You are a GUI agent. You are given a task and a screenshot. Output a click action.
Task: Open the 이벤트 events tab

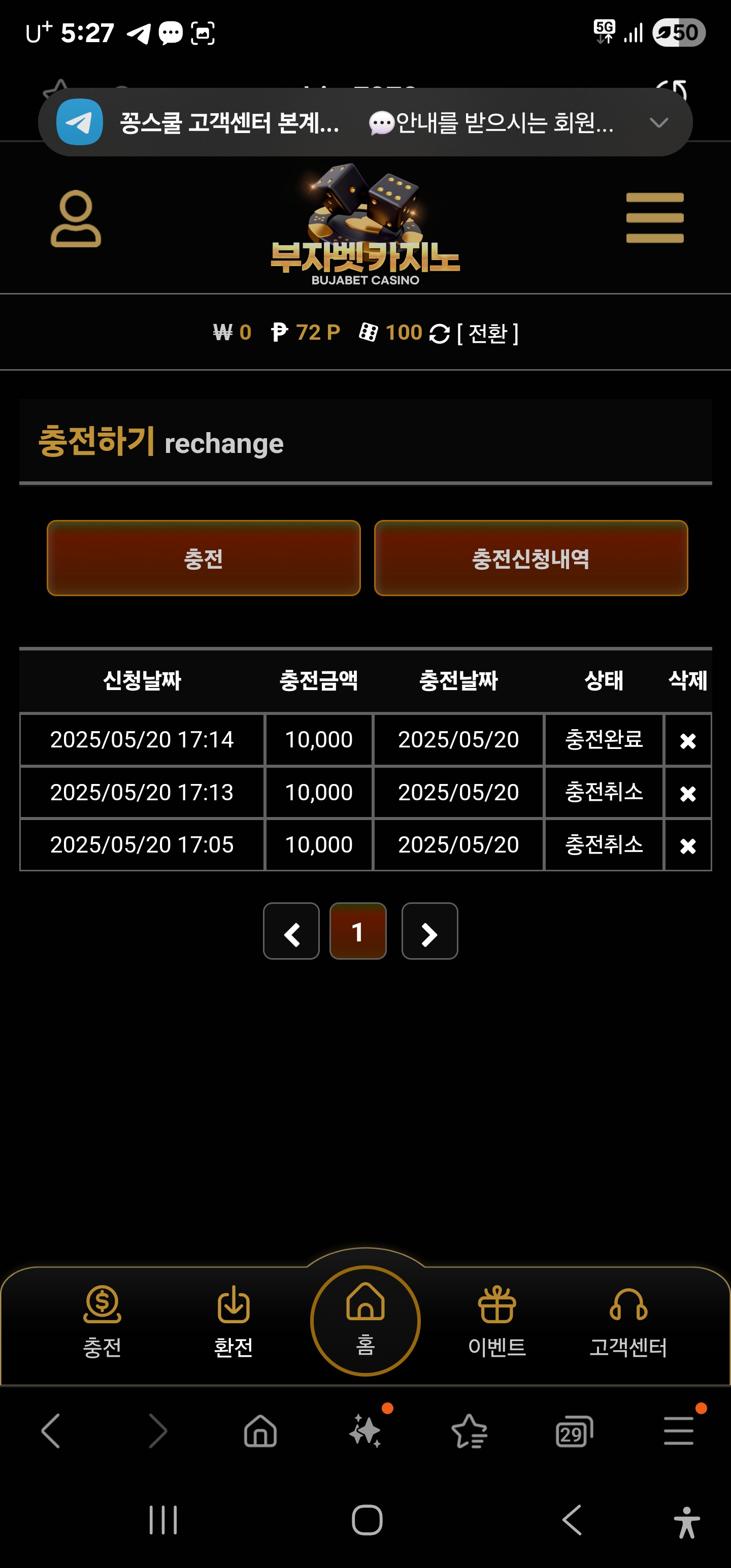tap(496, 1320)
